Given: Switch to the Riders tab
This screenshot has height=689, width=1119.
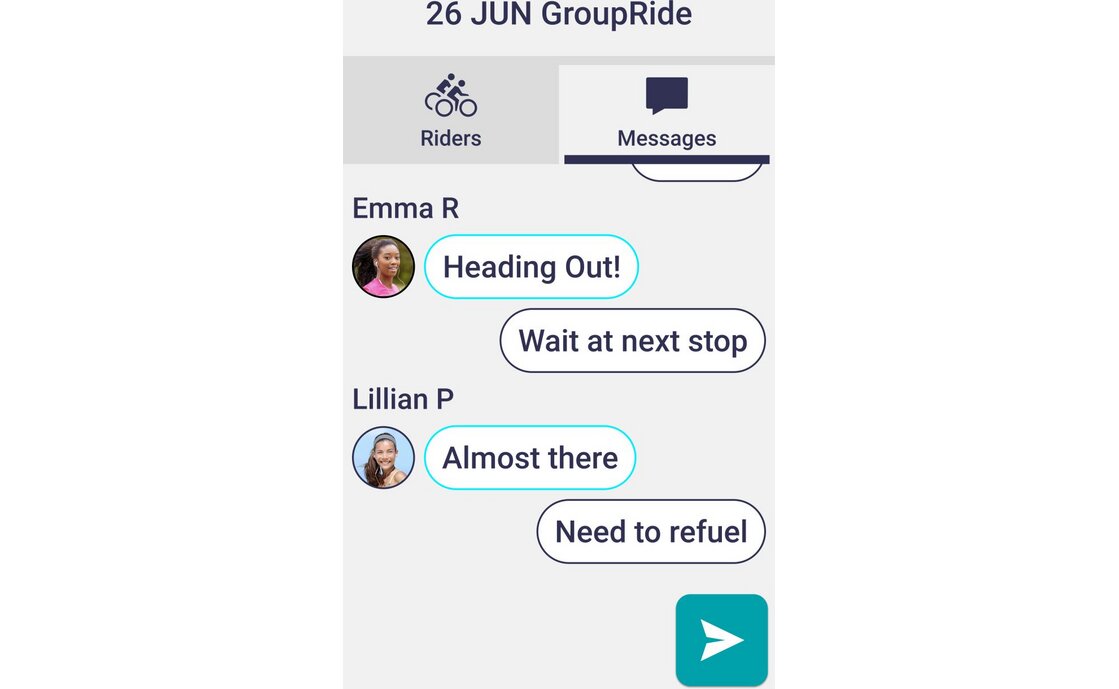Looking at the screenshot, I should 450,112.
